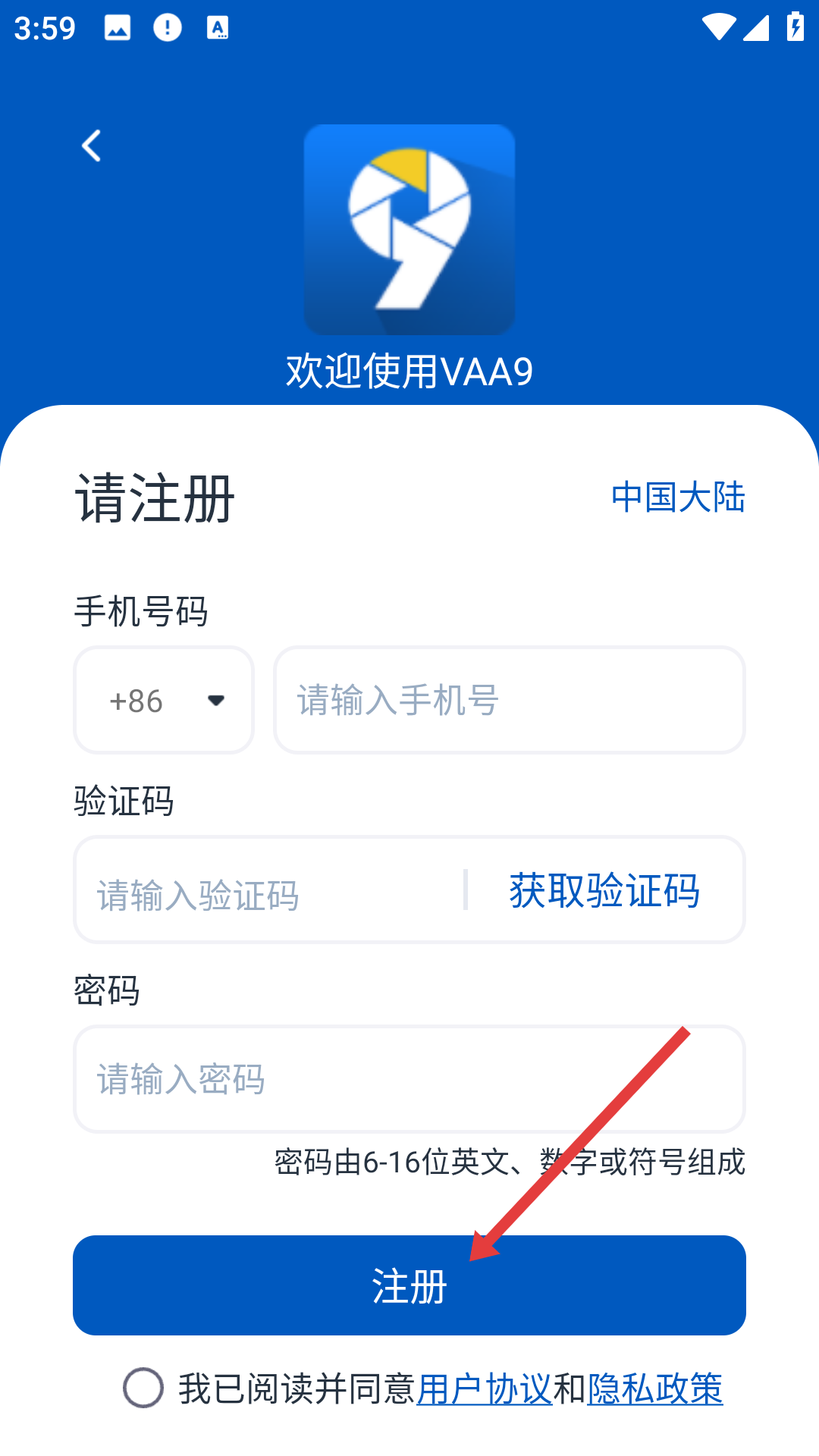819x1456 pixels.
Task: Open the +86 country code dropdown
Action: point(164,700)
